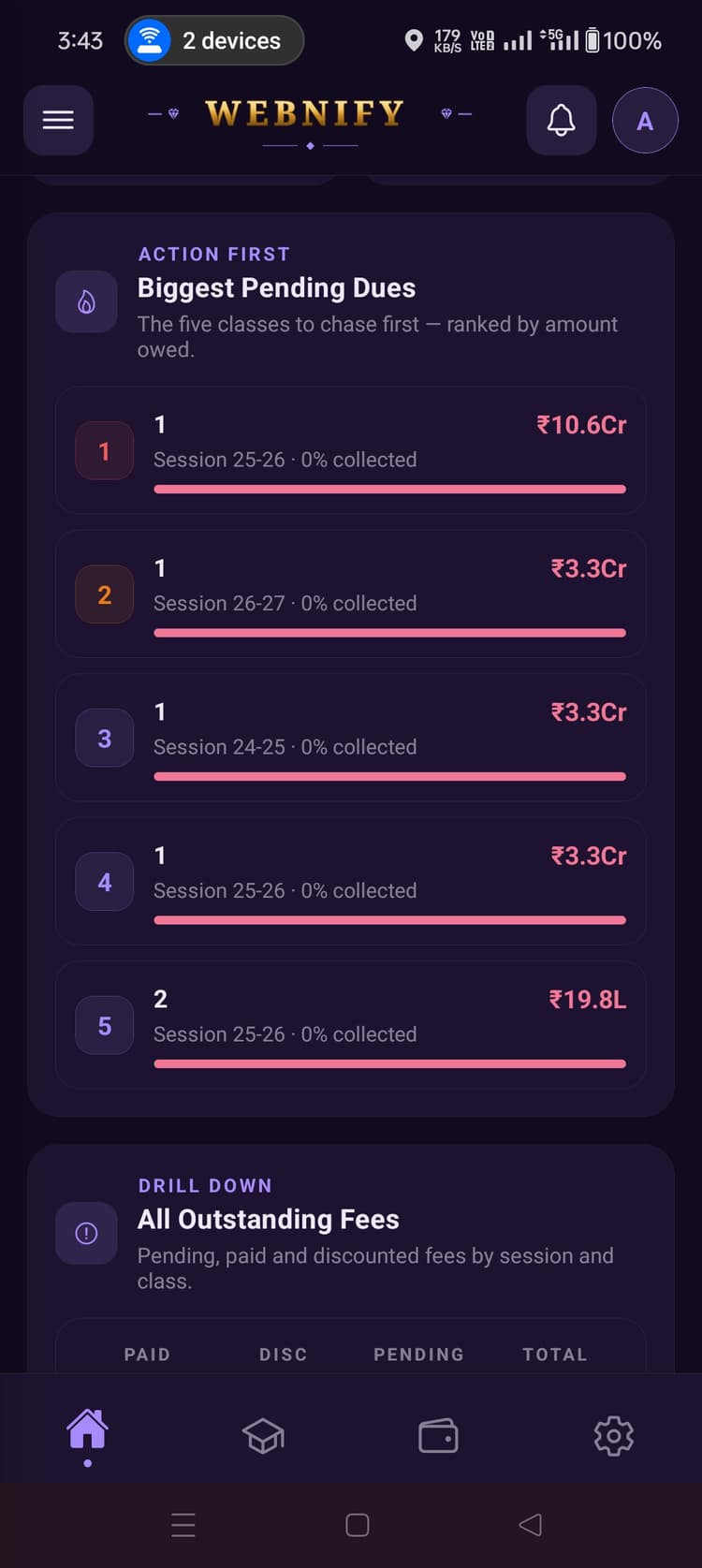Open the profile avatar marked A

click(645, 120)
